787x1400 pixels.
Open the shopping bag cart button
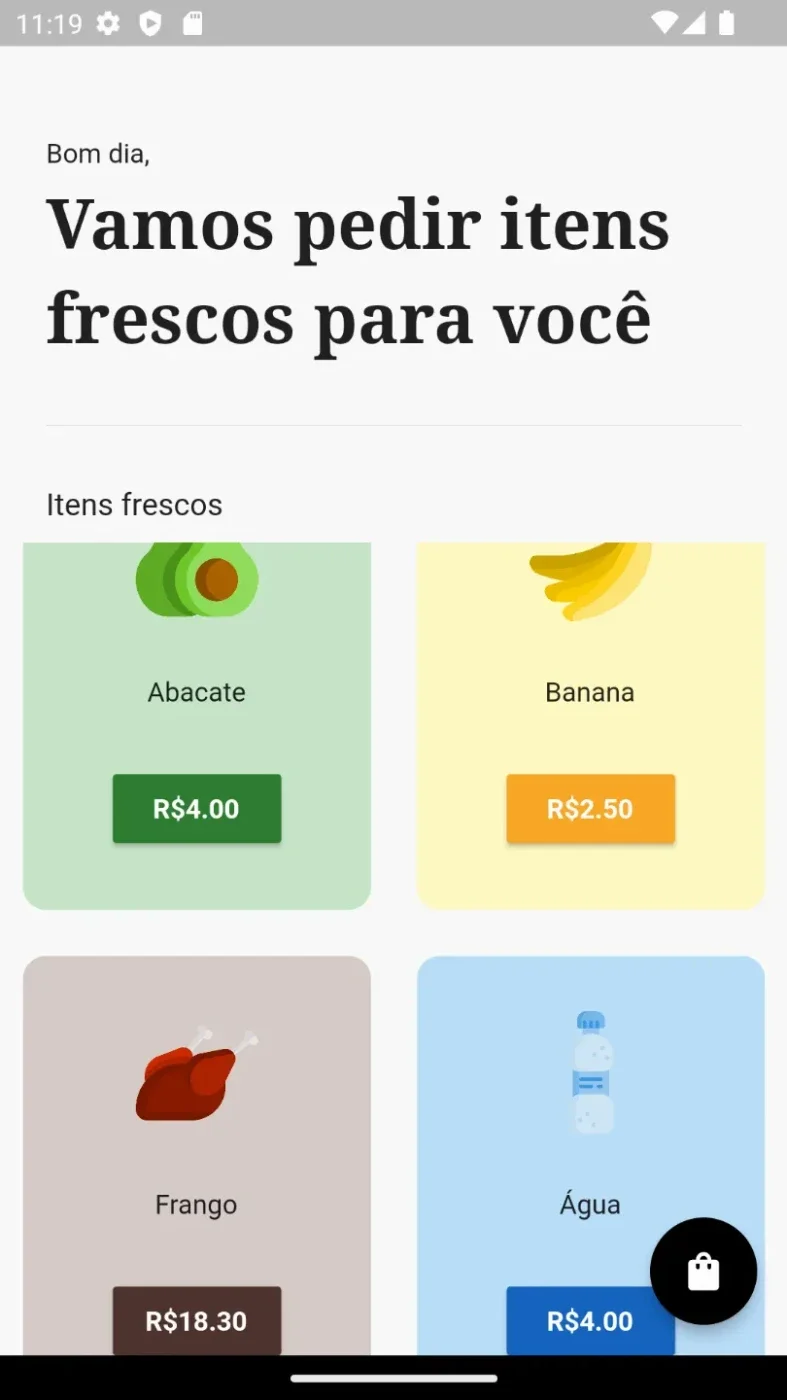[x=703, y=1271]
